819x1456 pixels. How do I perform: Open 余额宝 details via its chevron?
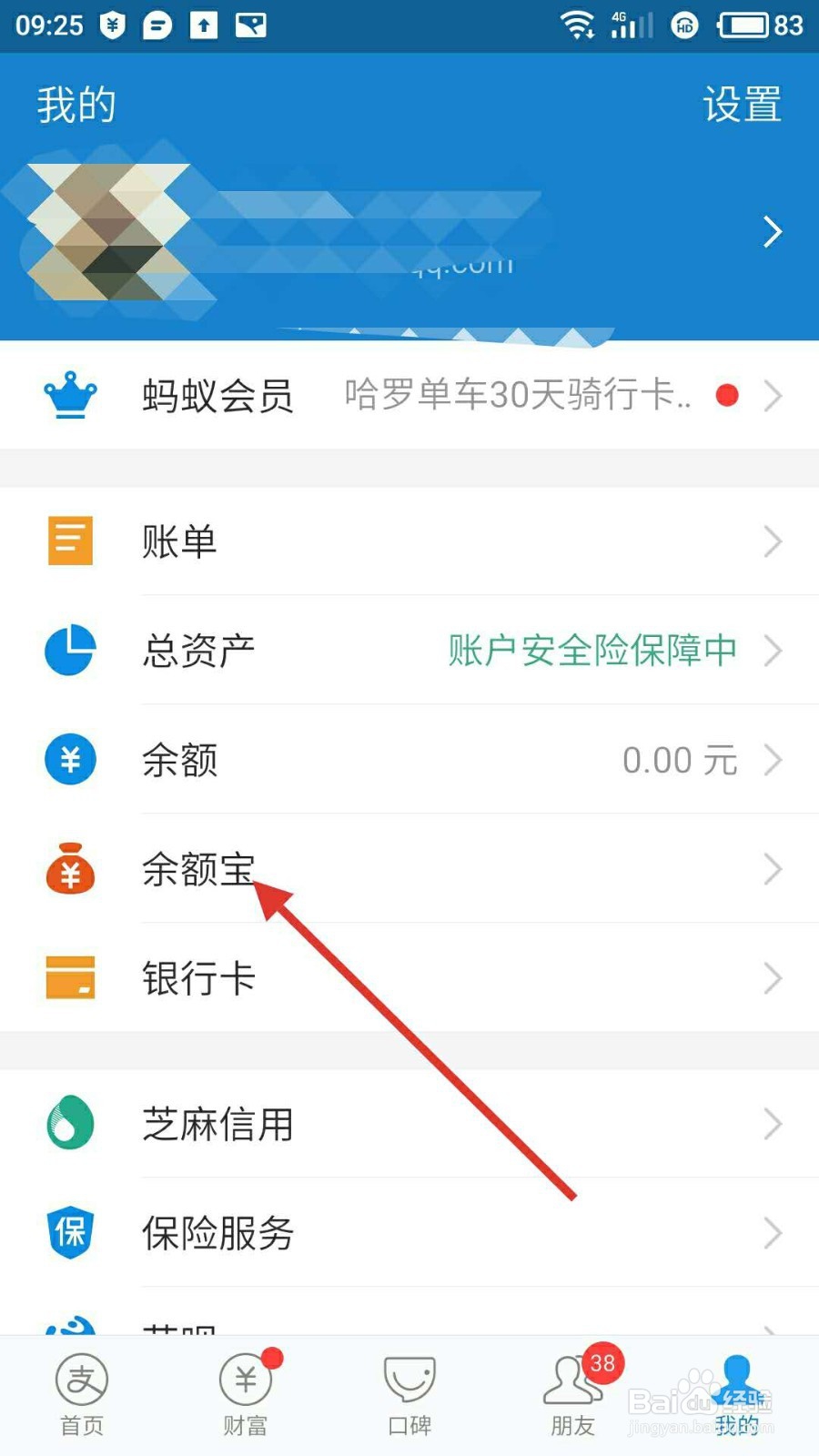pos(773,869)
